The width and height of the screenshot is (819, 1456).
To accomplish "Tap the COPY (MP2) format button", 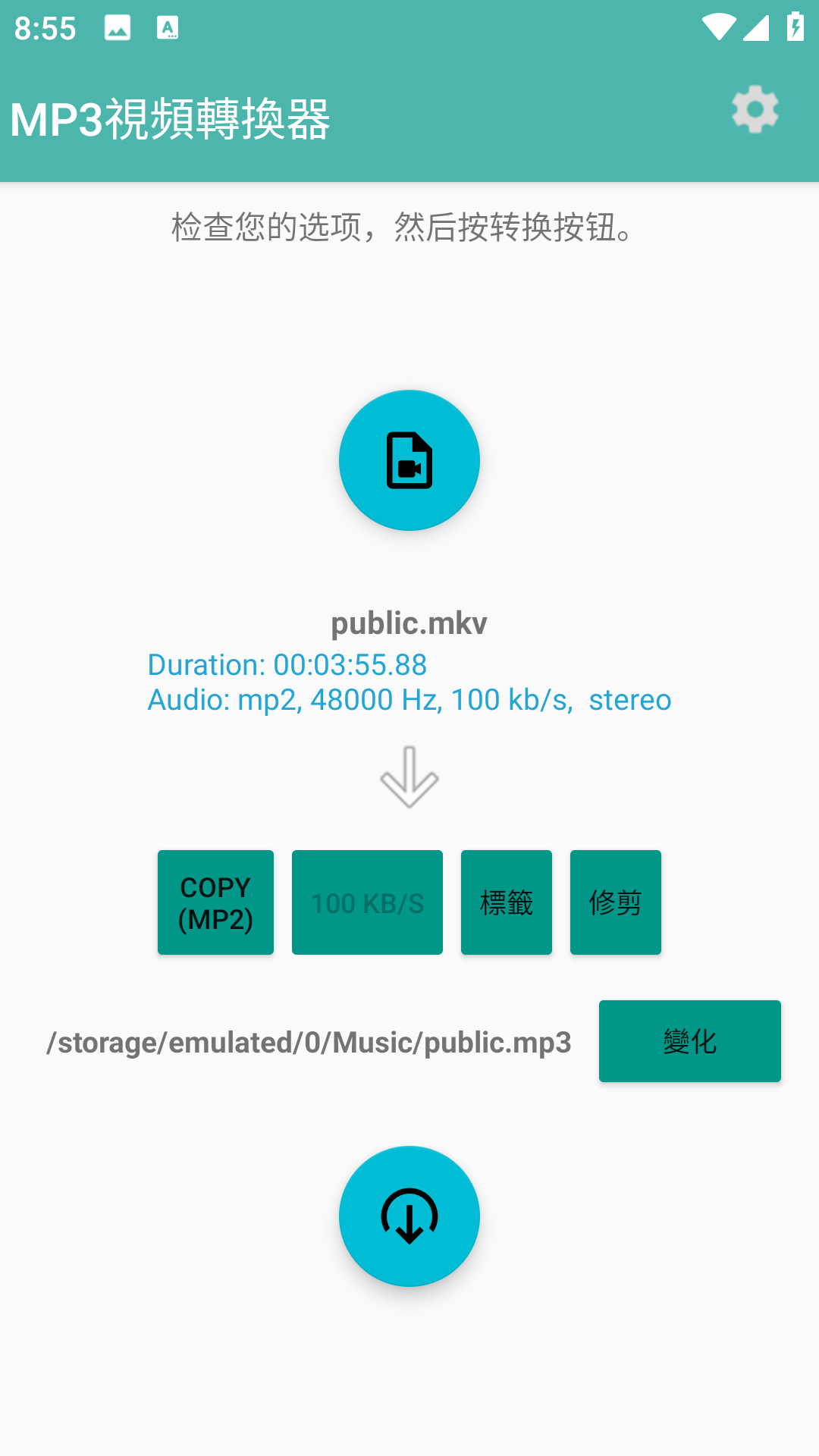I will pyautogui.click(x=215, y=902).
